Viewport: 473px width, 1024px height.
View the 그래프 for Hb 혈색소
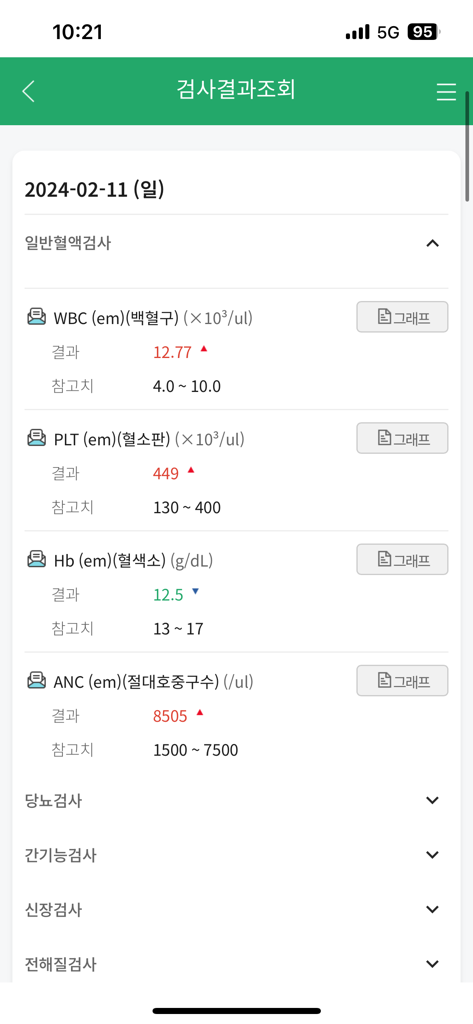402,559
